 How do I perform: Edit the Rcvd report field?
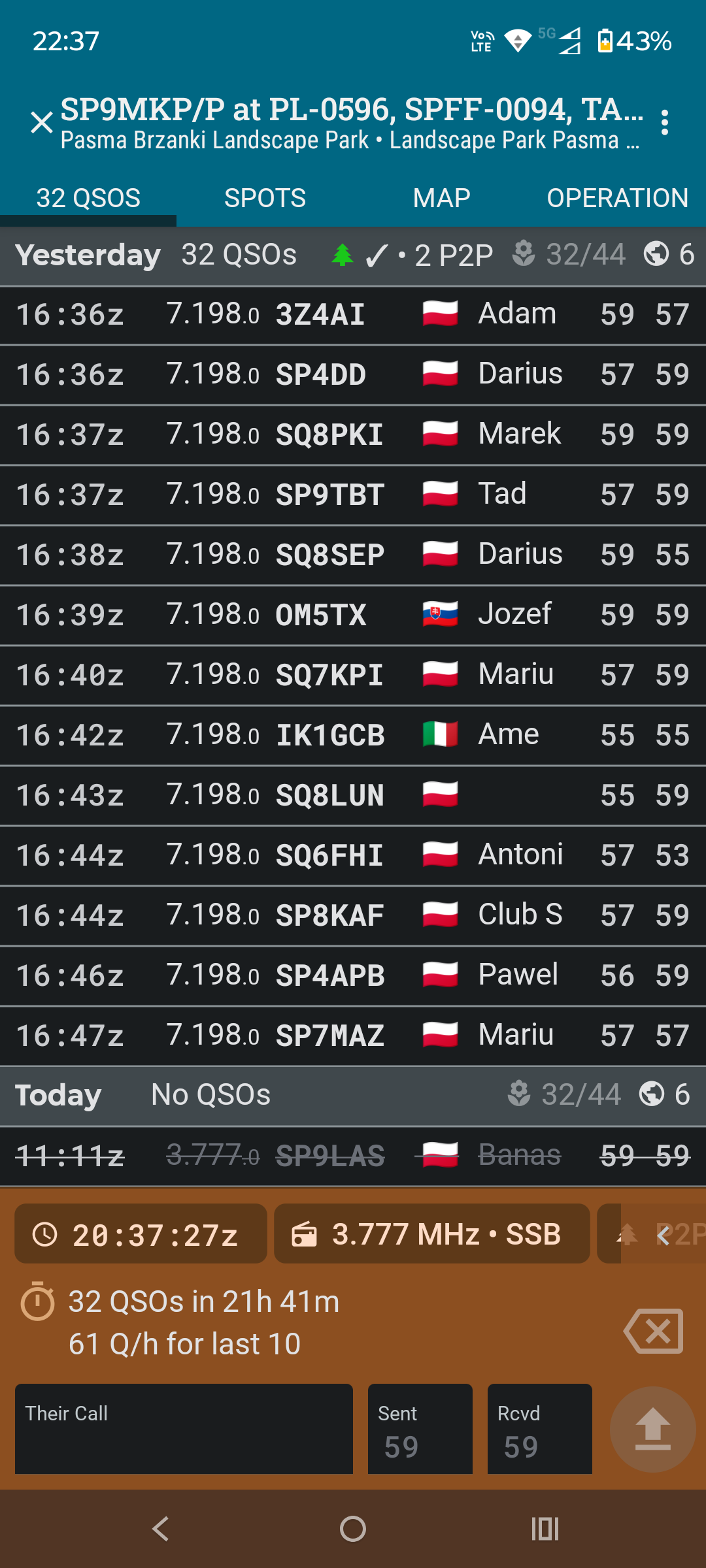click(x=540, y=1429)
